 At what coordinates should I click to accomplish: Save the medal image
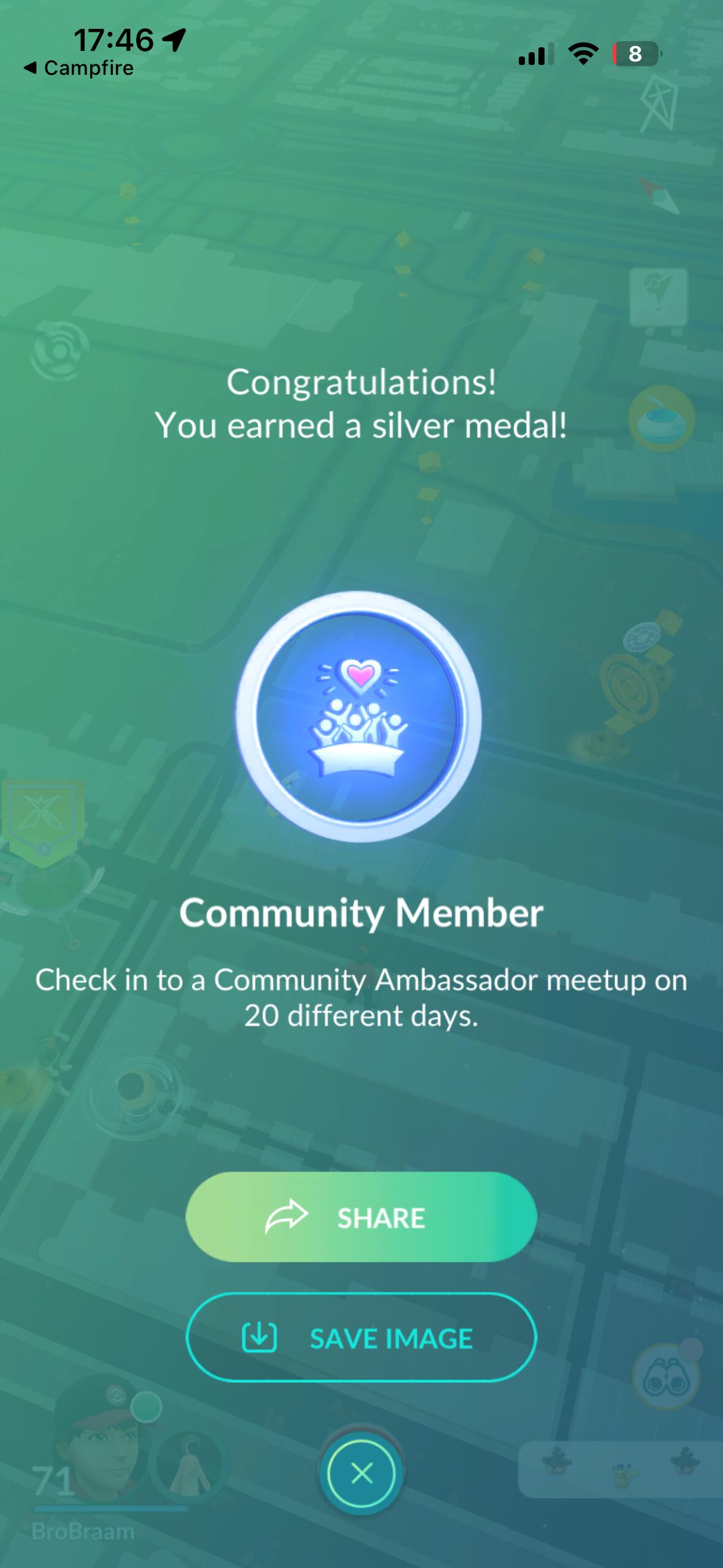tap(361, 1338)
